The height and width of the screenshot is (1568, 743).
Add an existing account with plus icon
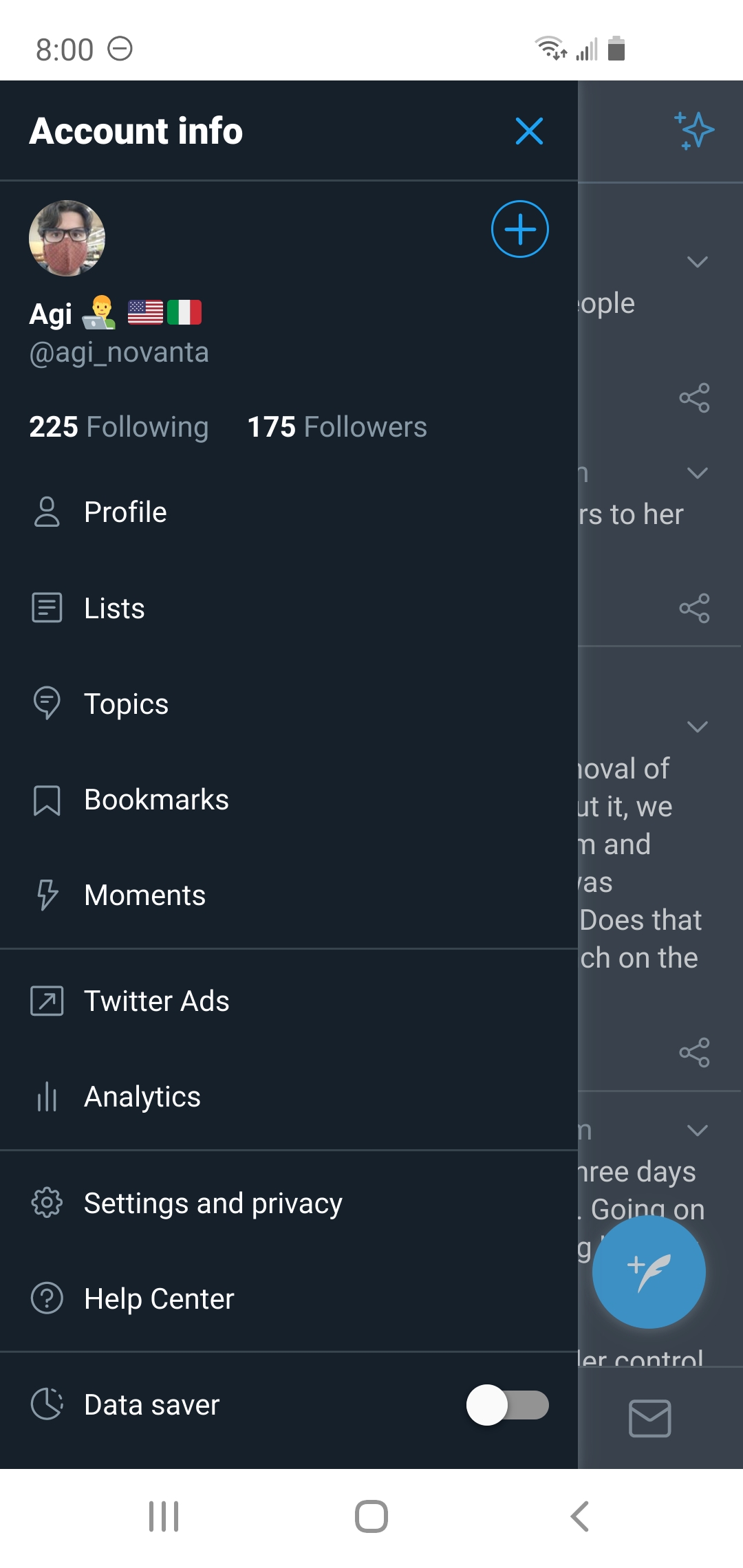(519, 229)
